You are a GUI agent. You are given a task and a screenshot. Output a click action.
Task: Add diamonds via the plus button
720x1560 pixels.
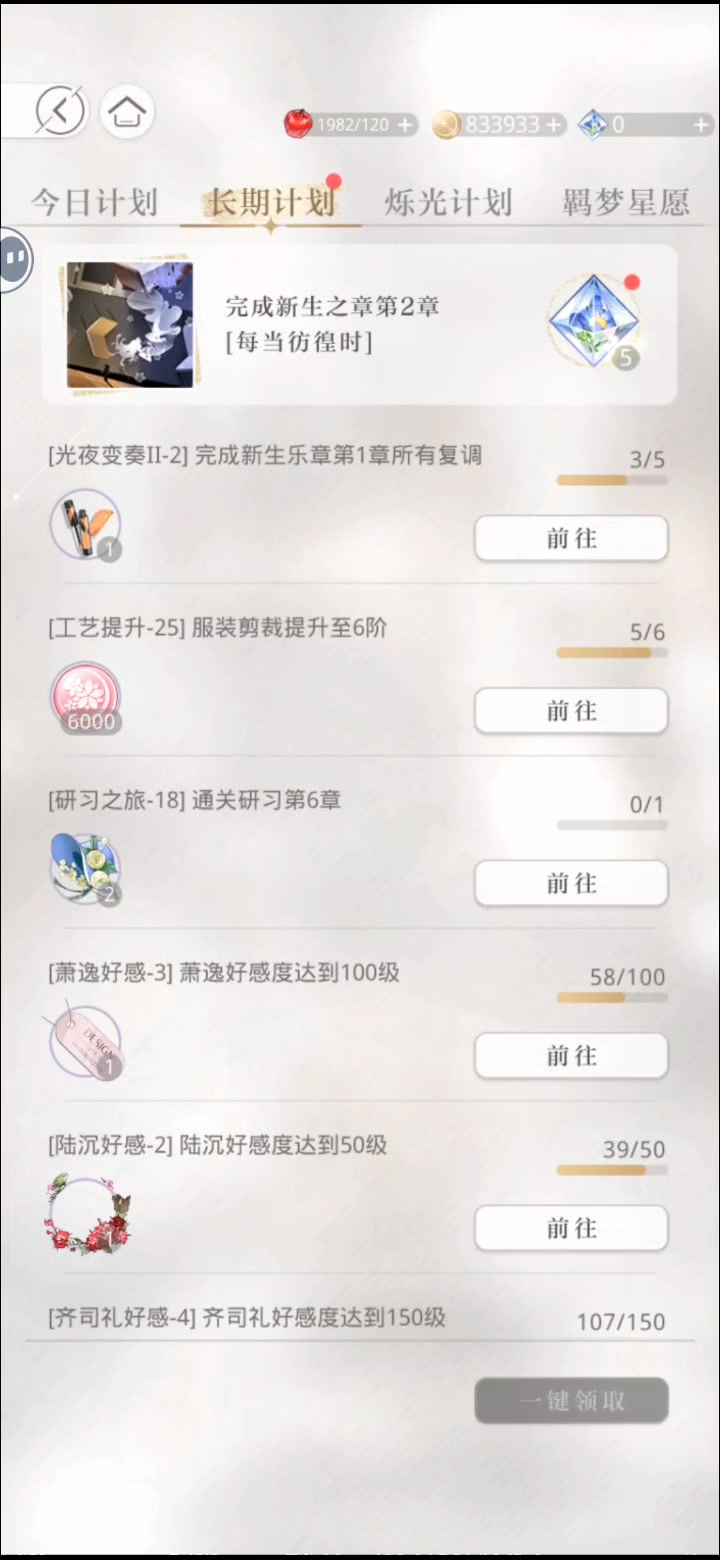click(702, 125)
